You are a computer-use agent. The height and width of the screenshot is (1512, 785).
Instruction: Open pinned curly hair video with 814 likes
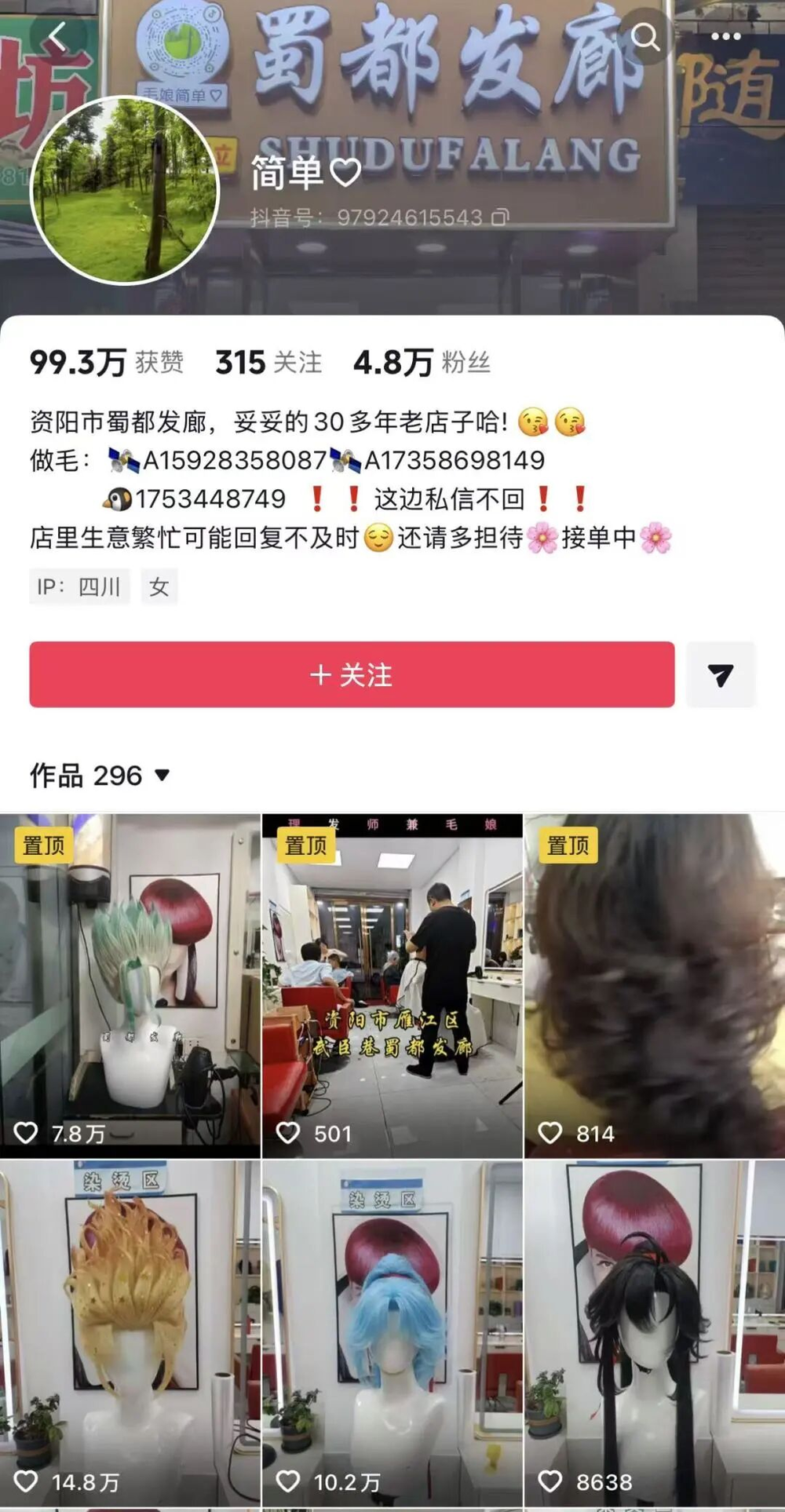[x=654, y=985]
